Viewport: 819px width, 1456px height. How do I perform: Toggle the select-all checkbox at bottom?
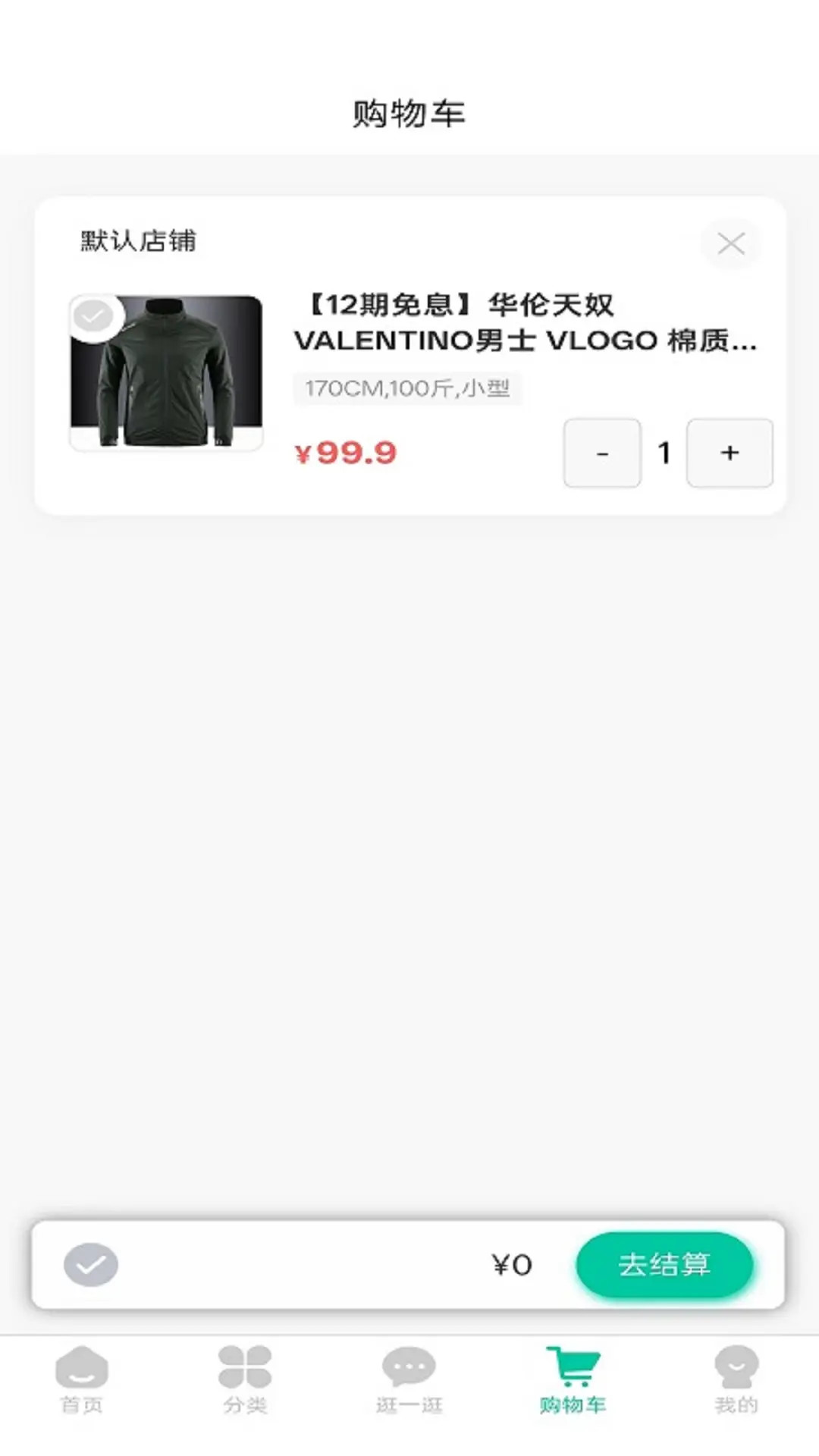pyautogui.click(x=91, y=1264)
